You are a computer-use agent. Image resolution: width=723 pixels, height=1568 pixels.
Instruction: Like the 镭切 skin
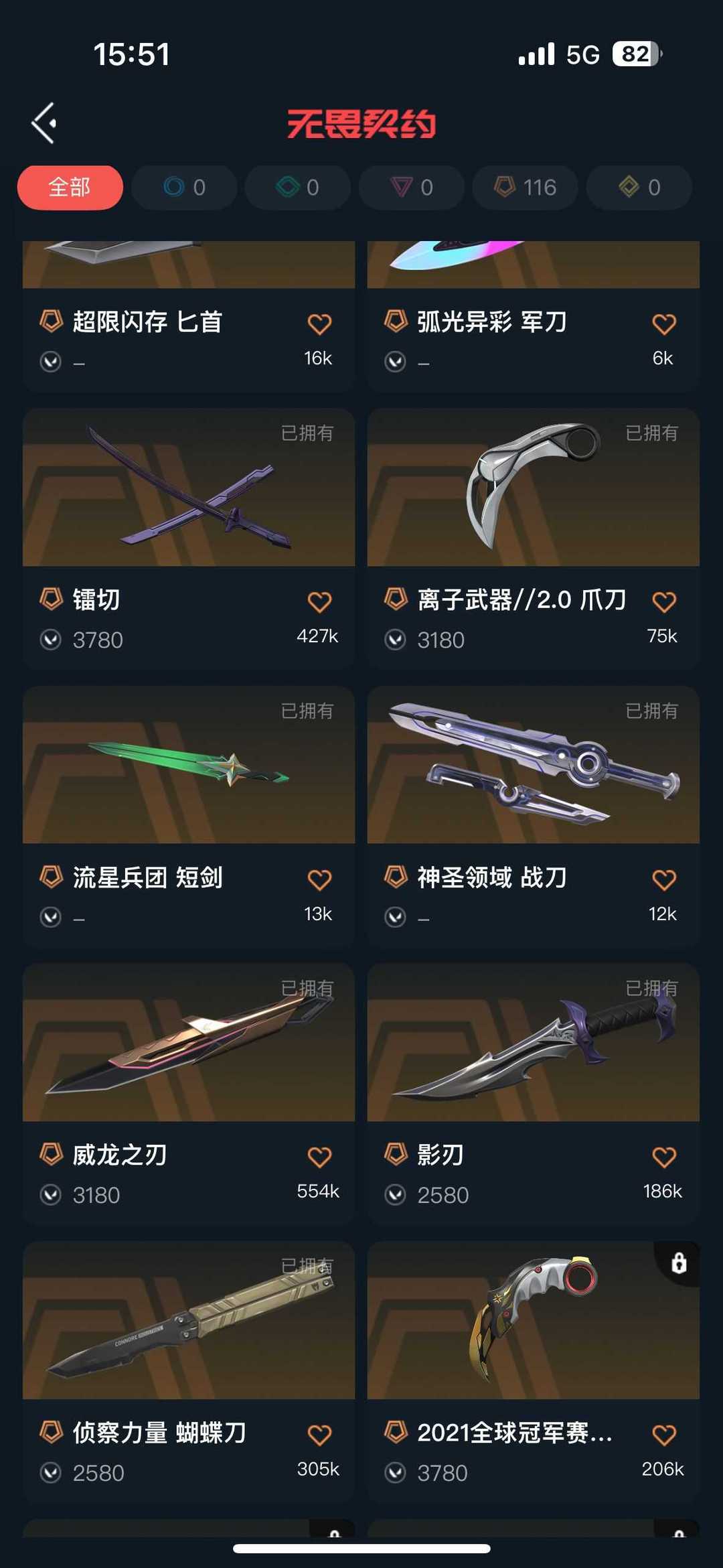[x=319, y=601]
